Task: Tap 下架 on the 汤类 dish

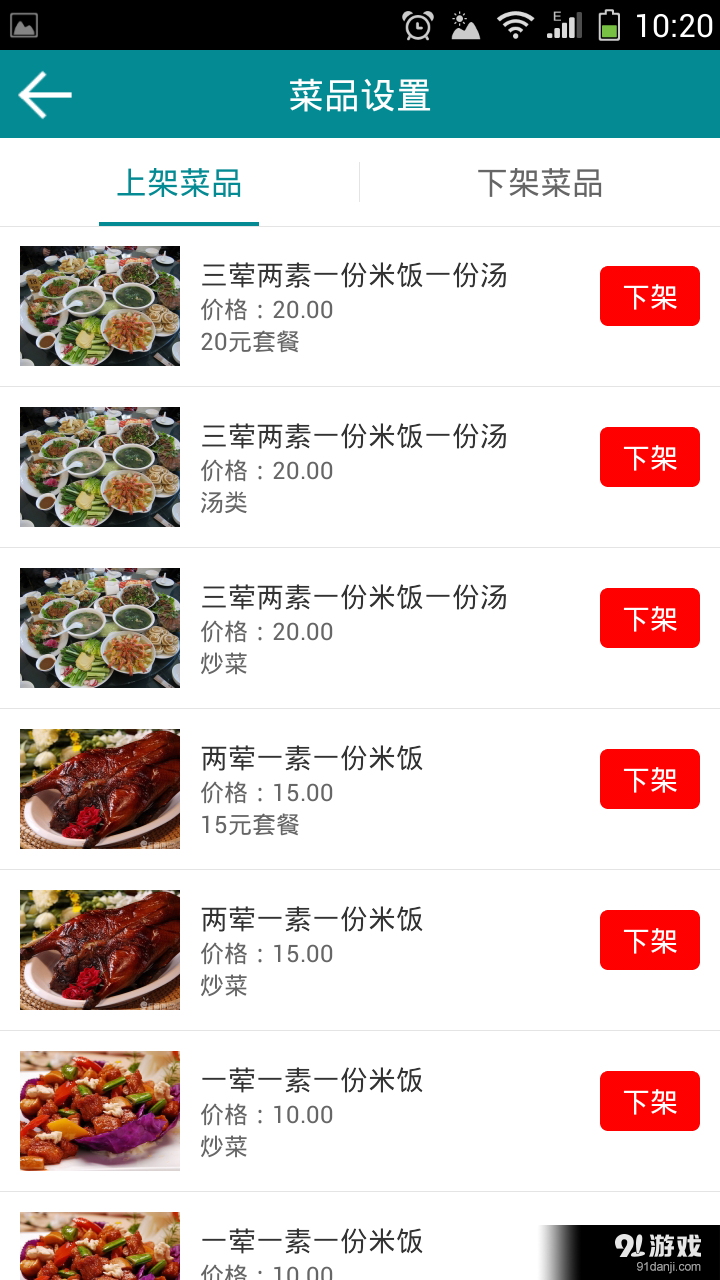Action: [649, 457]
